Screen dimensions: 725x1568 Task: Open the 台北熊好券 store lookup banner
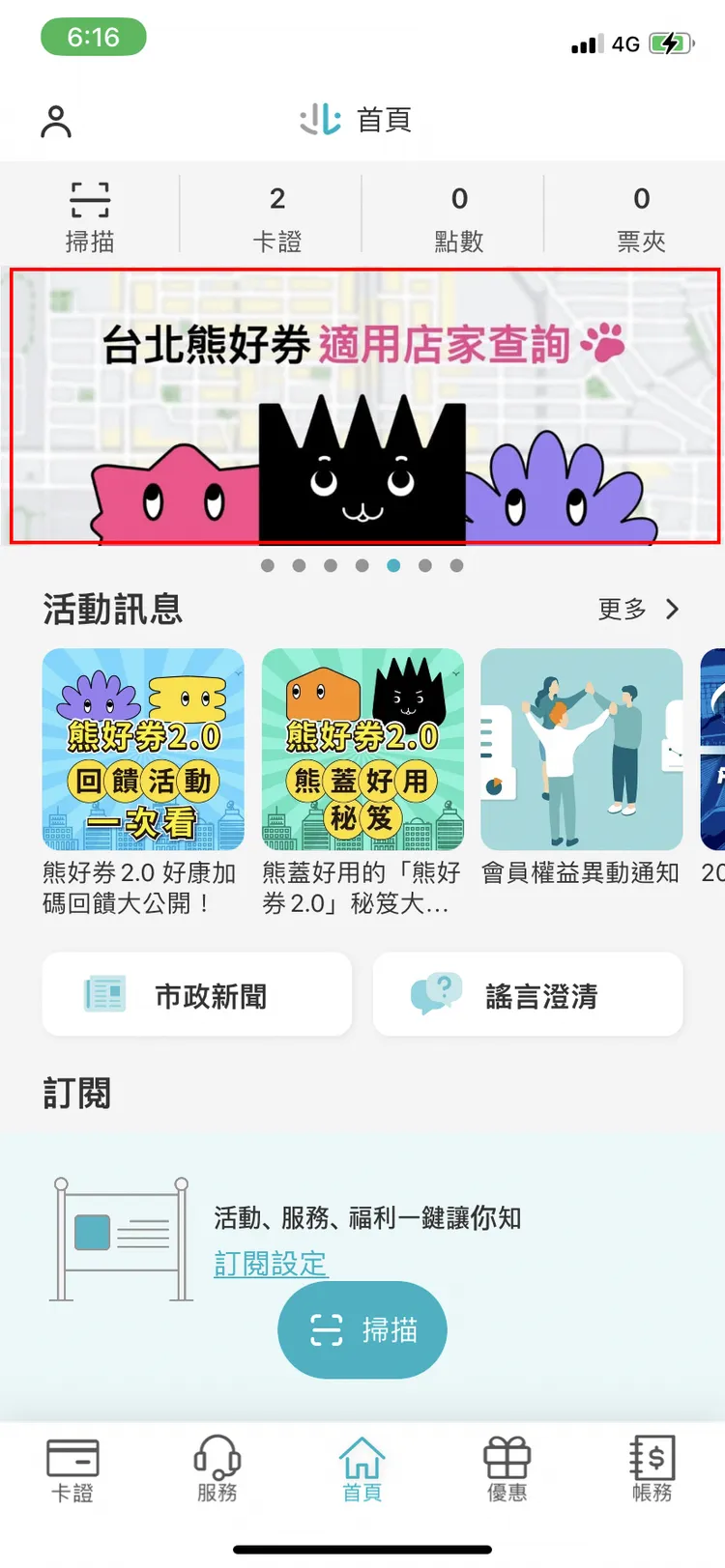click(x=362, y=406)
